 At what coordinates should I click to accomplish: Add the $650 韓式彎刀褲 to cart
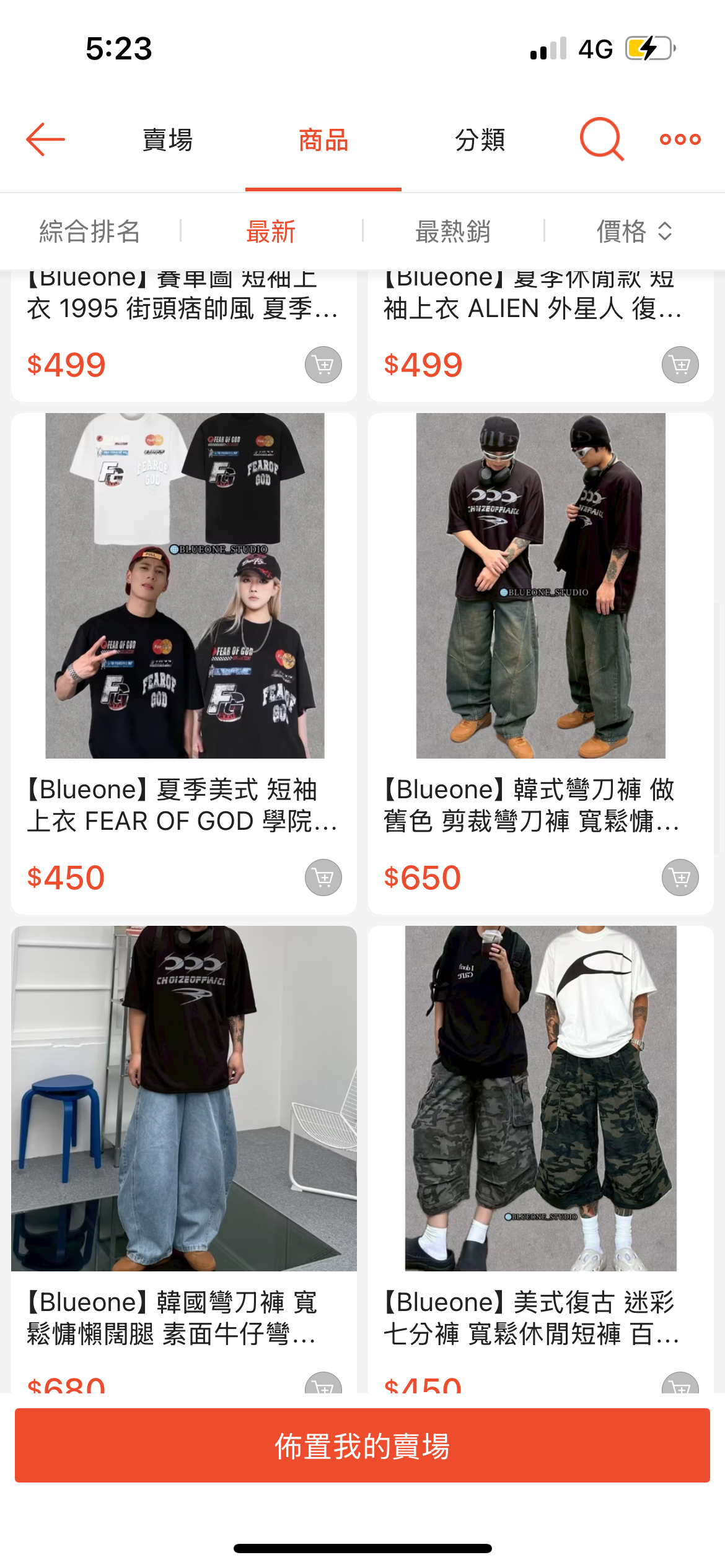[680, 878]
